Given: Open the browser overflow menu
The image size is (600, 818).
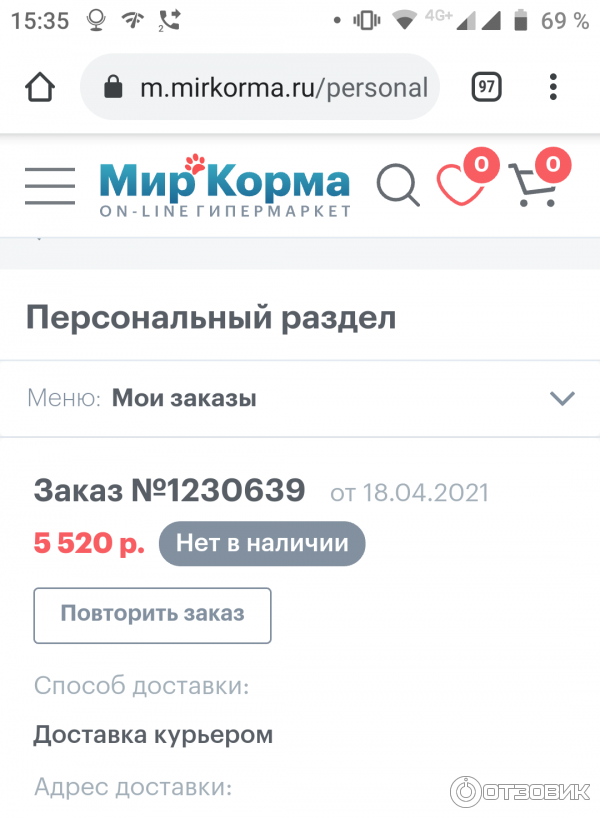Looking at the screenshot, I should (553, 87).
